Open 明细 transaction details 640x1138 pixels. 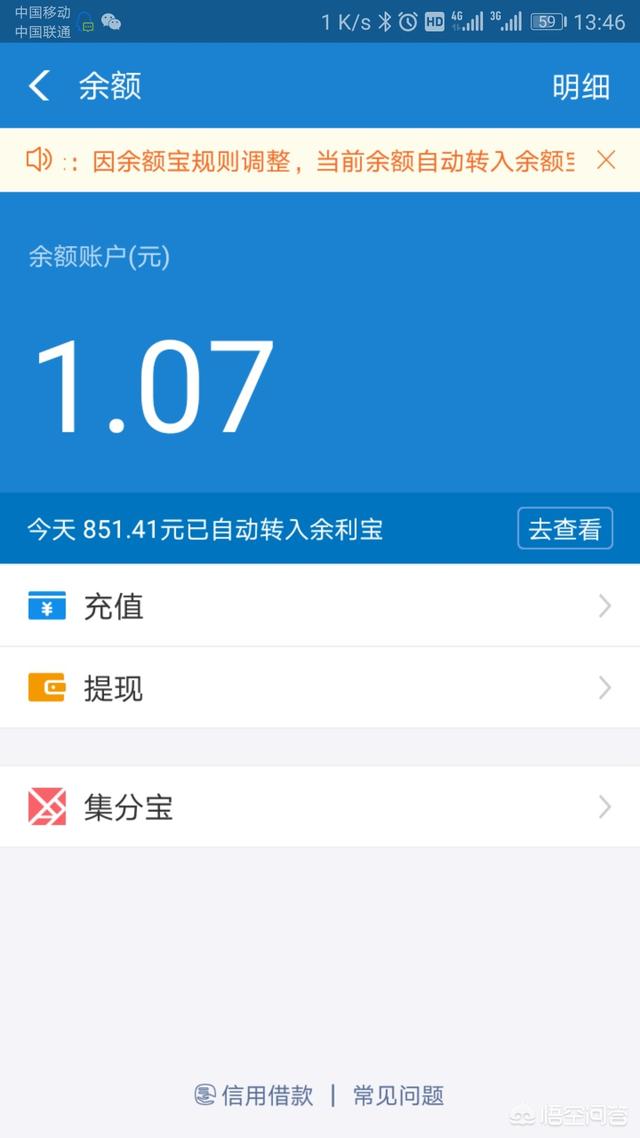[581, 87]
